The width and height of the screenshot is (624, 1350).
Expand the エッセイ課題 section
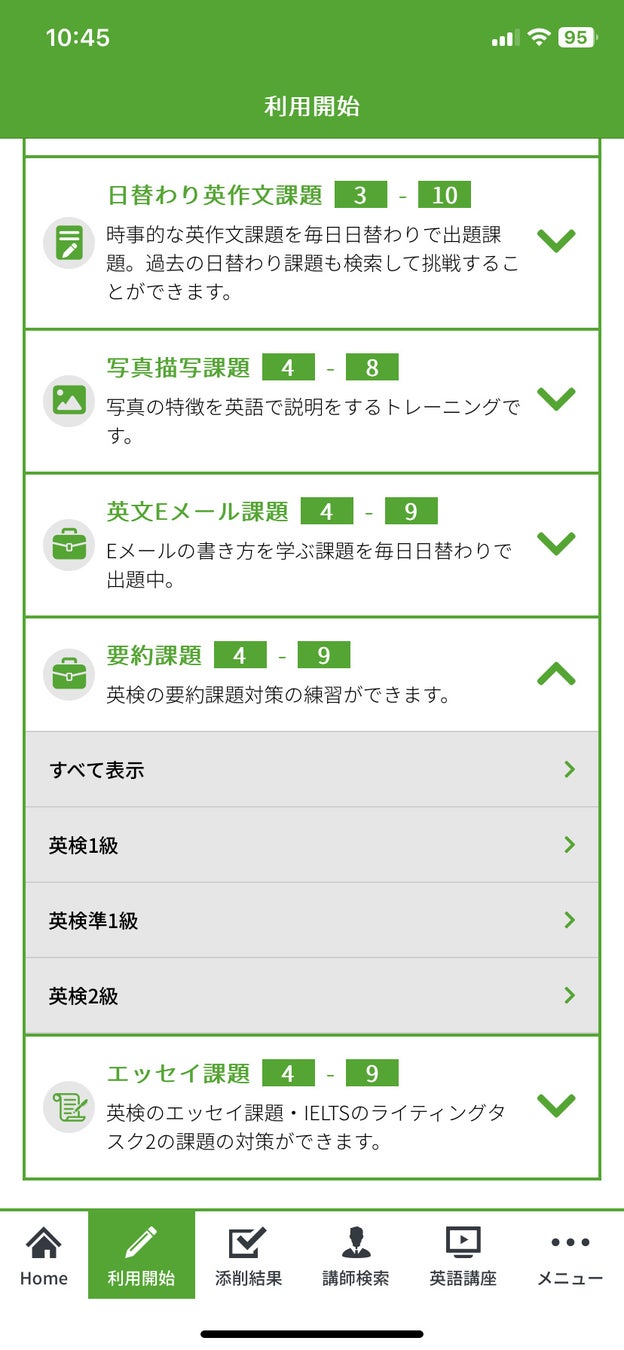(556, 1105)
